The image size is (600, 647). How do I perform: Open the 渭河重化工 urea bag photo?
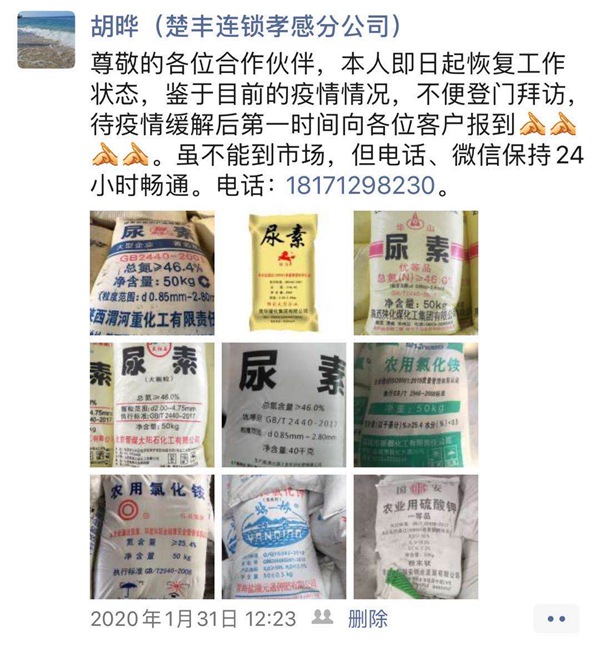pyautogui.click(x=152, y=272)
